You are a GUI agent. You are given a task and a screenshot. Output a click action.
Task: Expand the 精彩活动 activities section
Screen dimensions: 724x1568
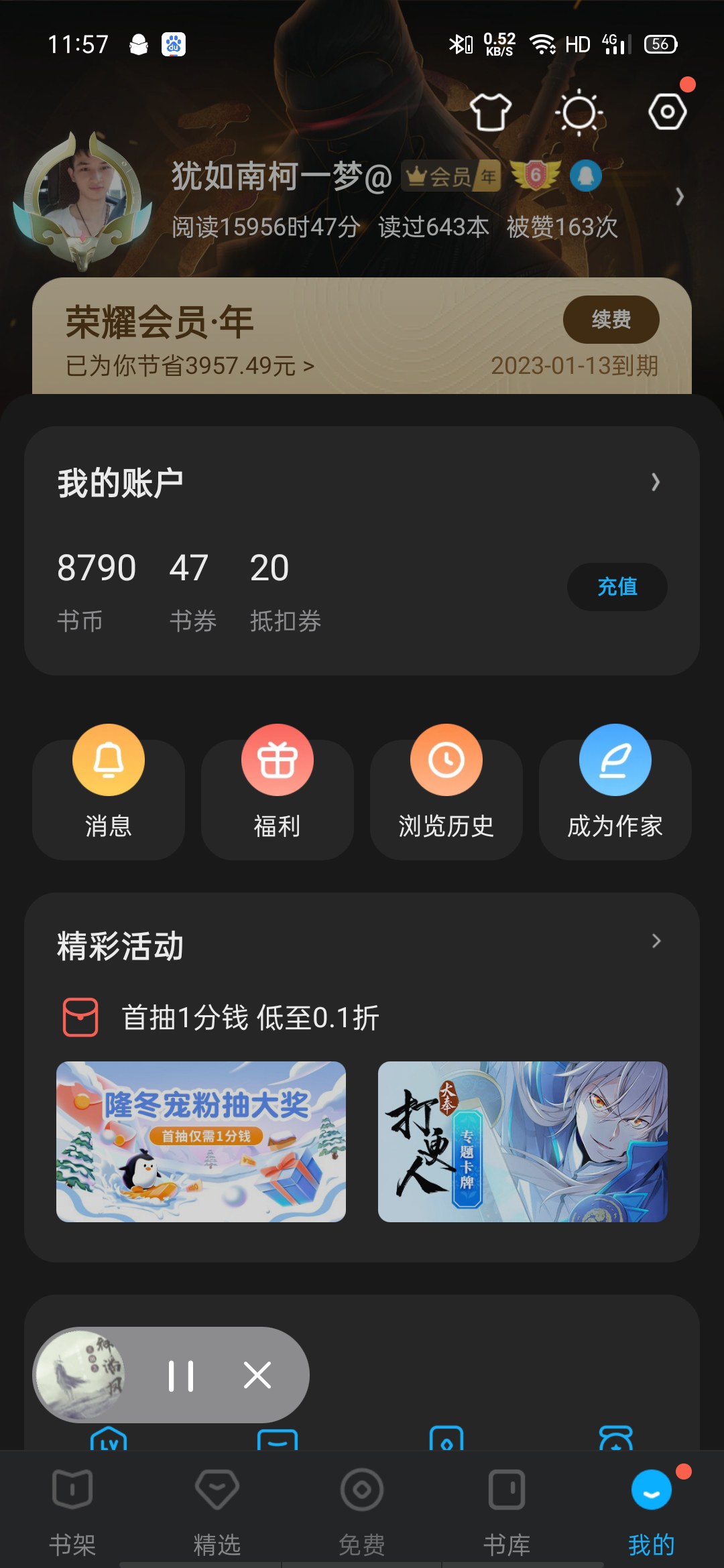coord(656,941)
